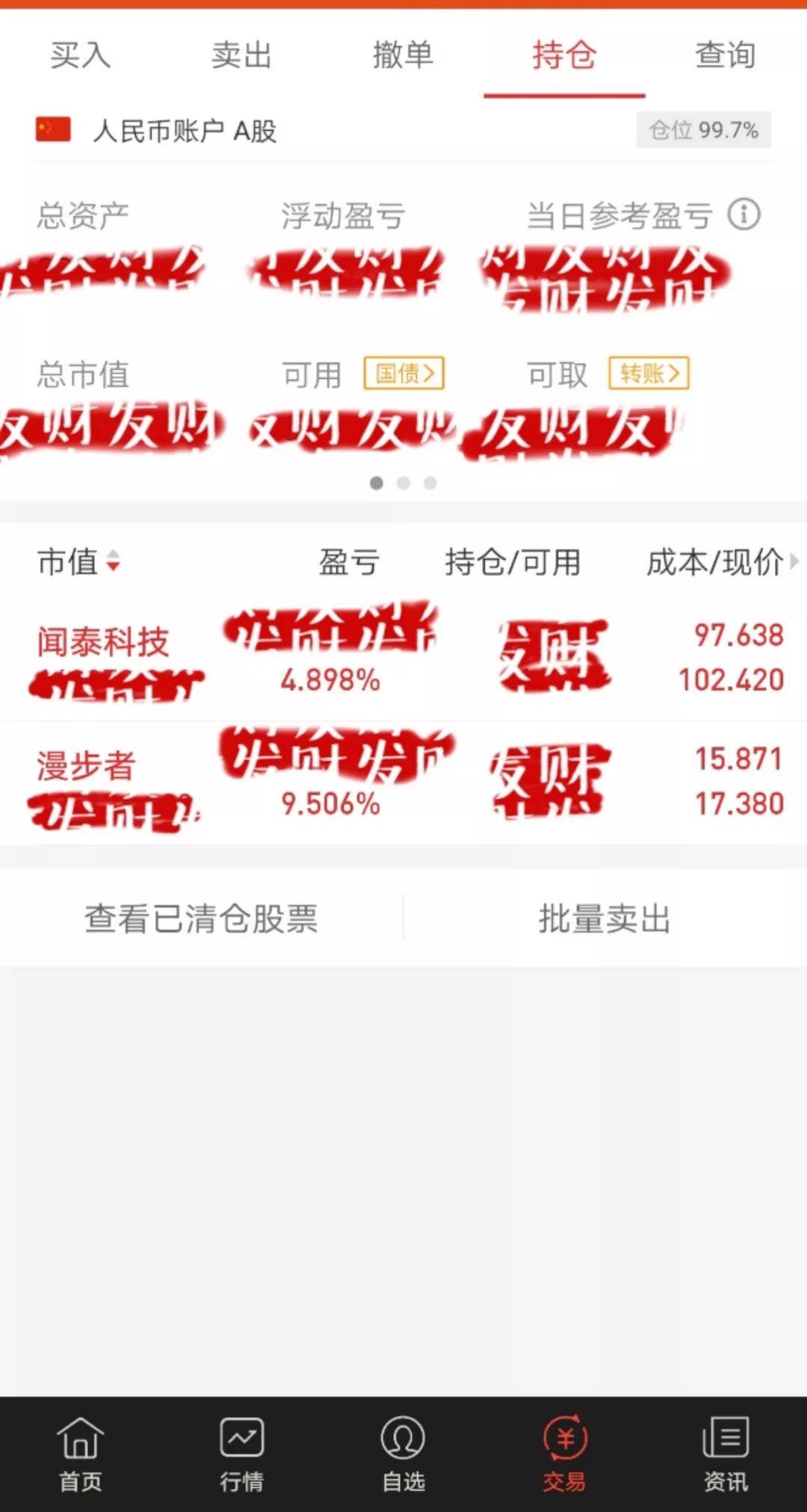The image size is (807, 1512).
Task: View 查看已清仓股票
Action: tap(201, 919)
